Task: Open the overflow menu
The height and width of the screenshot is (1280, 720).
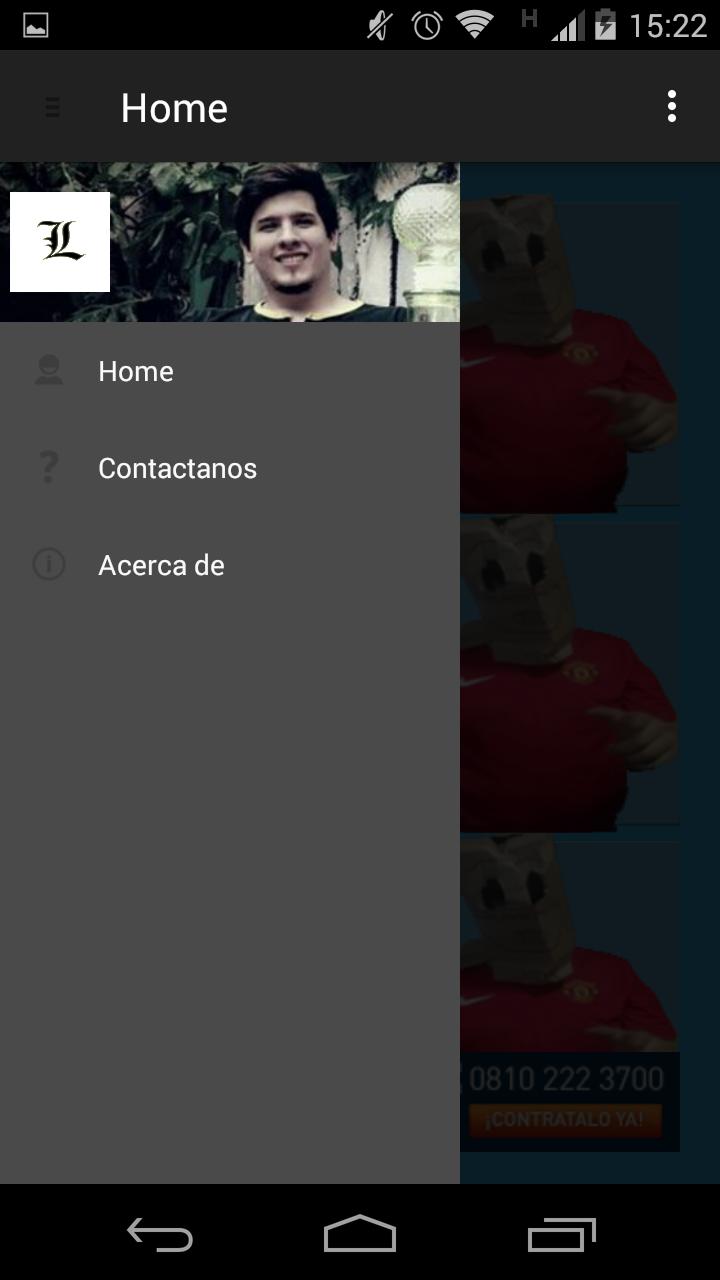Action: point(671,107)
